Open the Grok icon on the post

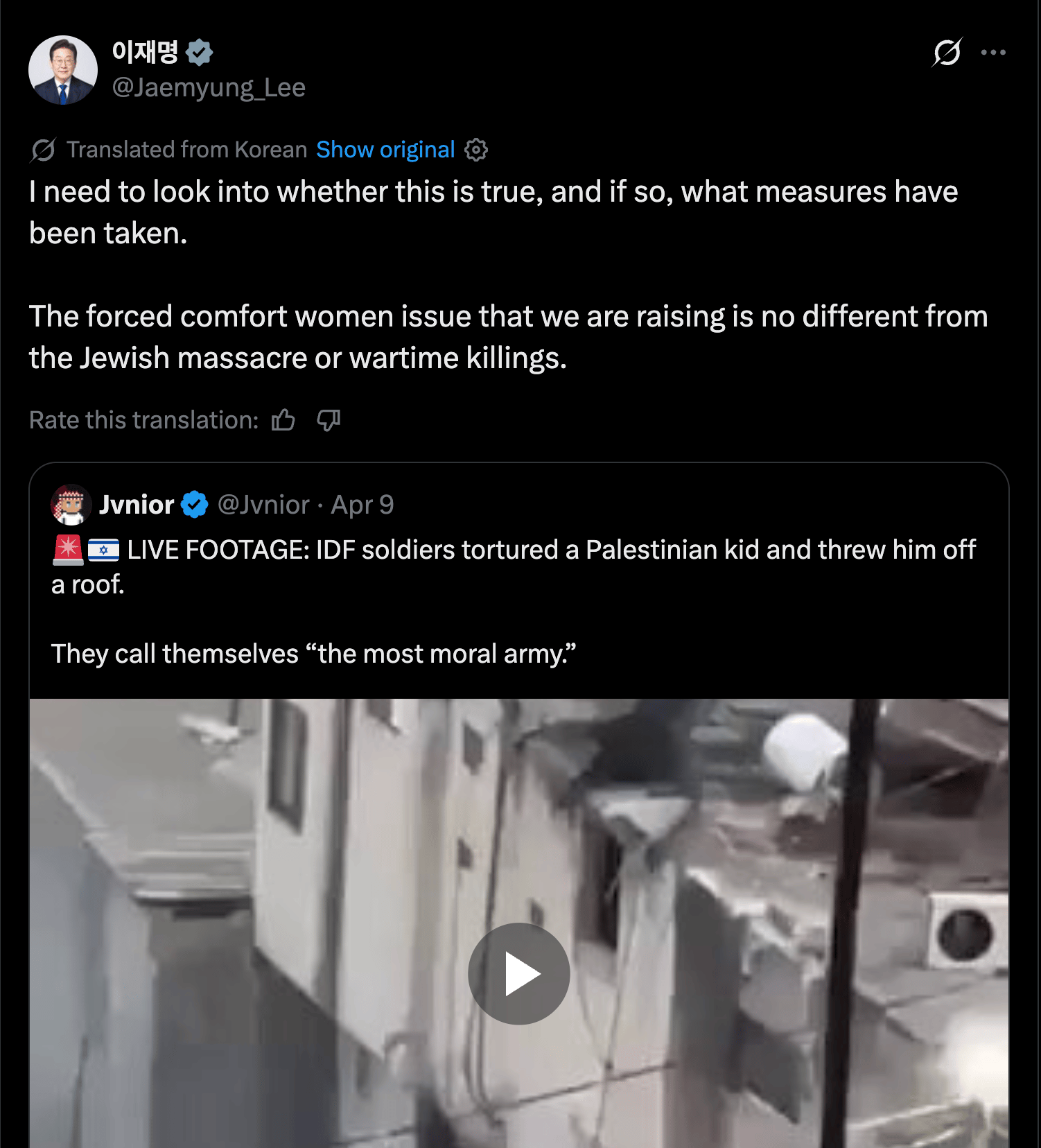pos(947,52)
